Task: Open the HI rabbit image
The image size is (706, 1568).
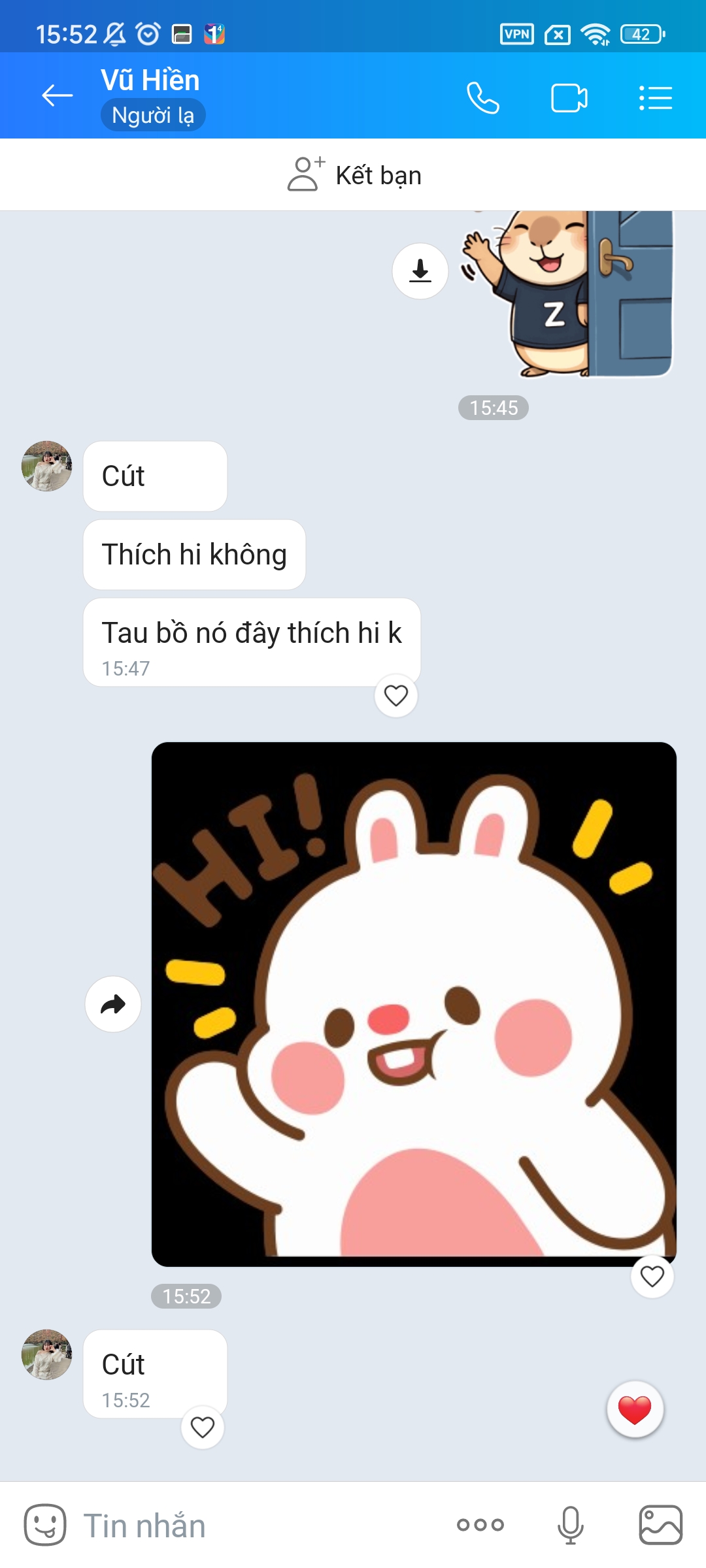Action: coord(414,1004)
